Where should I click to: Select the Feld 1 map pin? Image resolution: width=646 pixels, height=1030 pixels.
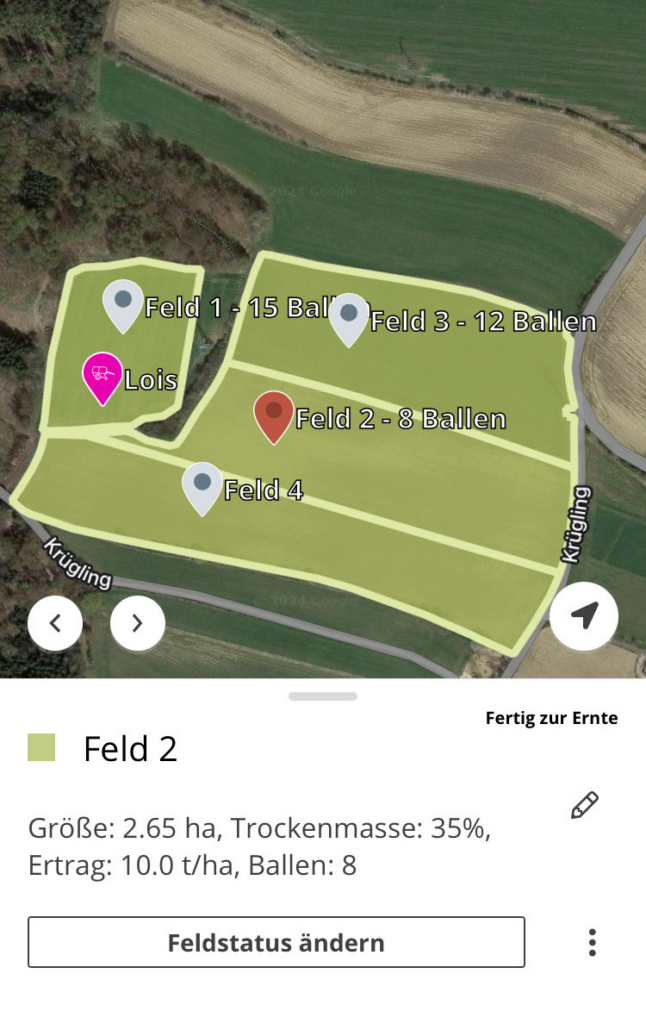pos(123,303)
